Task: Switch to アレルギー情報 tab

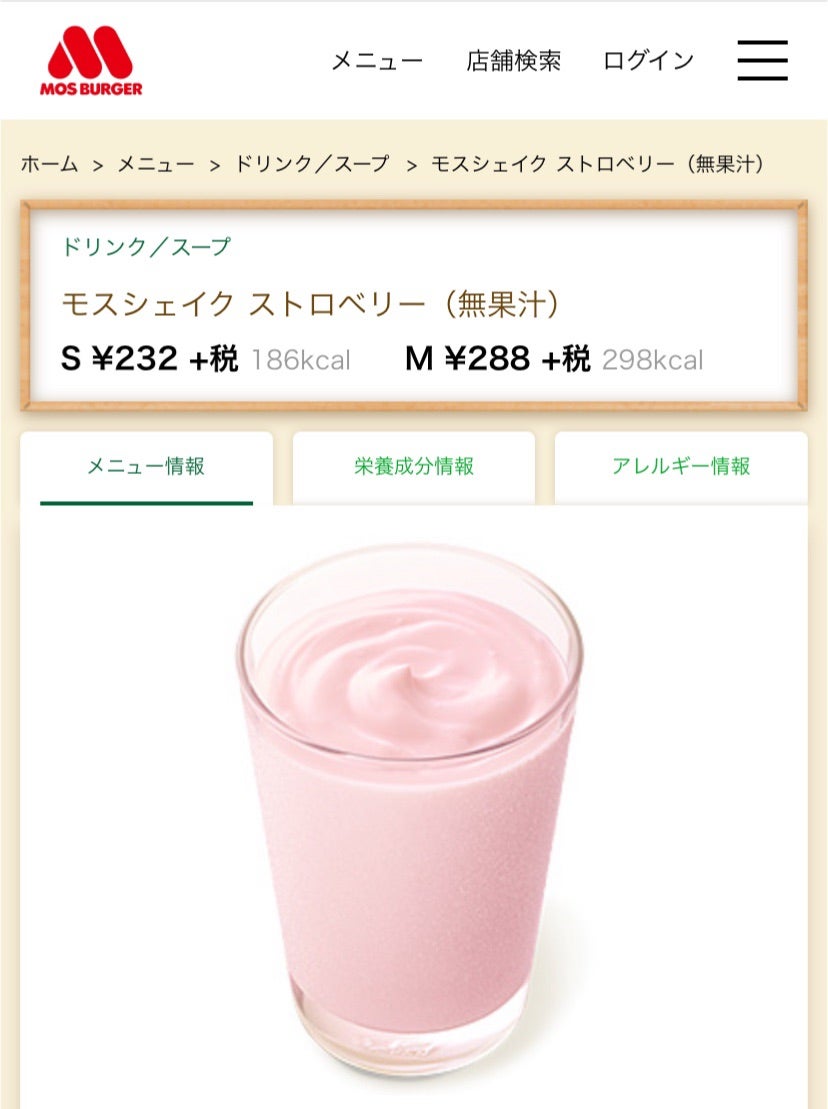Action: click(x=681, y=466)
